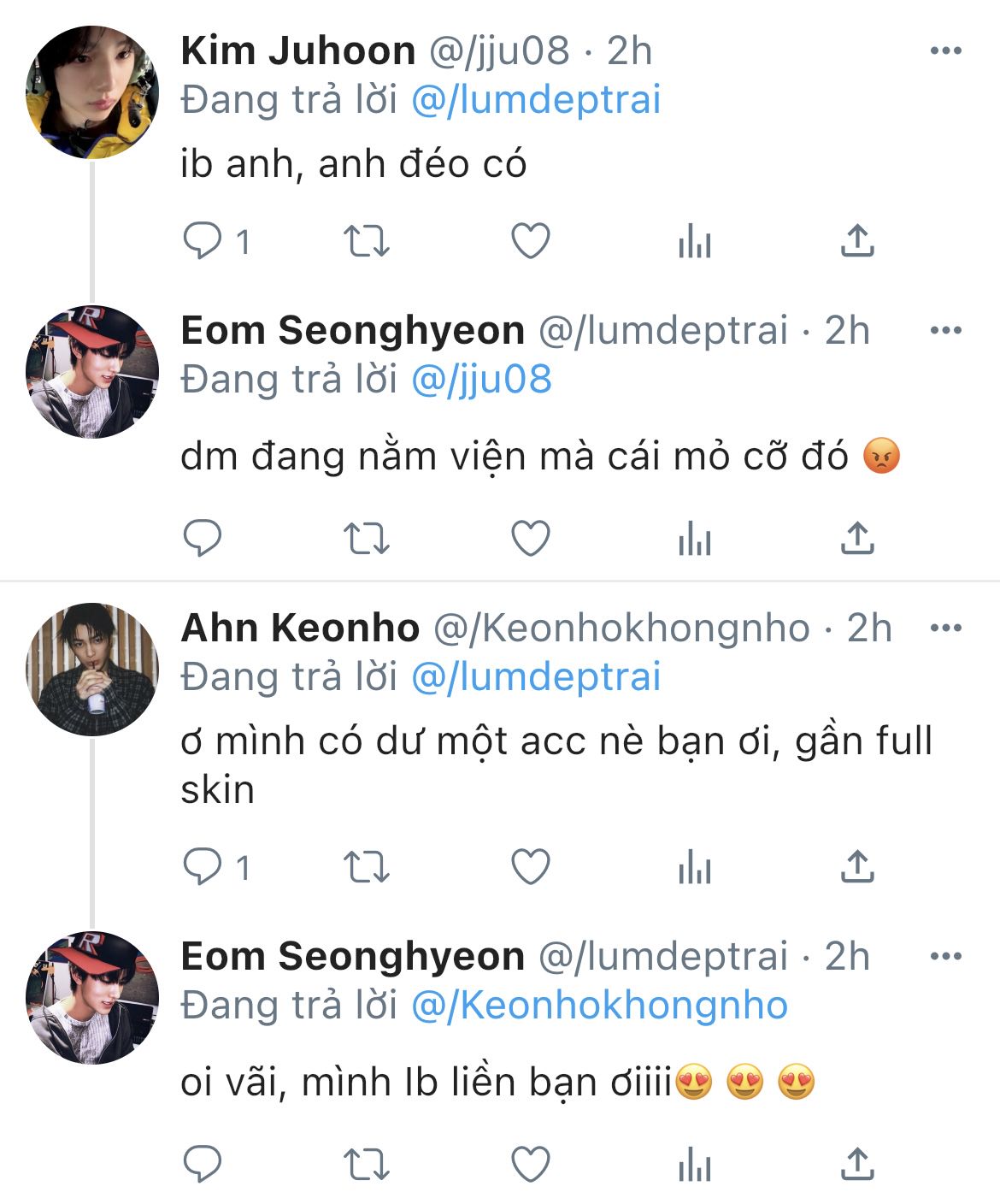Retweet Kim Juhoon's reply
1000x1204 pixels.
click(366, 241)
